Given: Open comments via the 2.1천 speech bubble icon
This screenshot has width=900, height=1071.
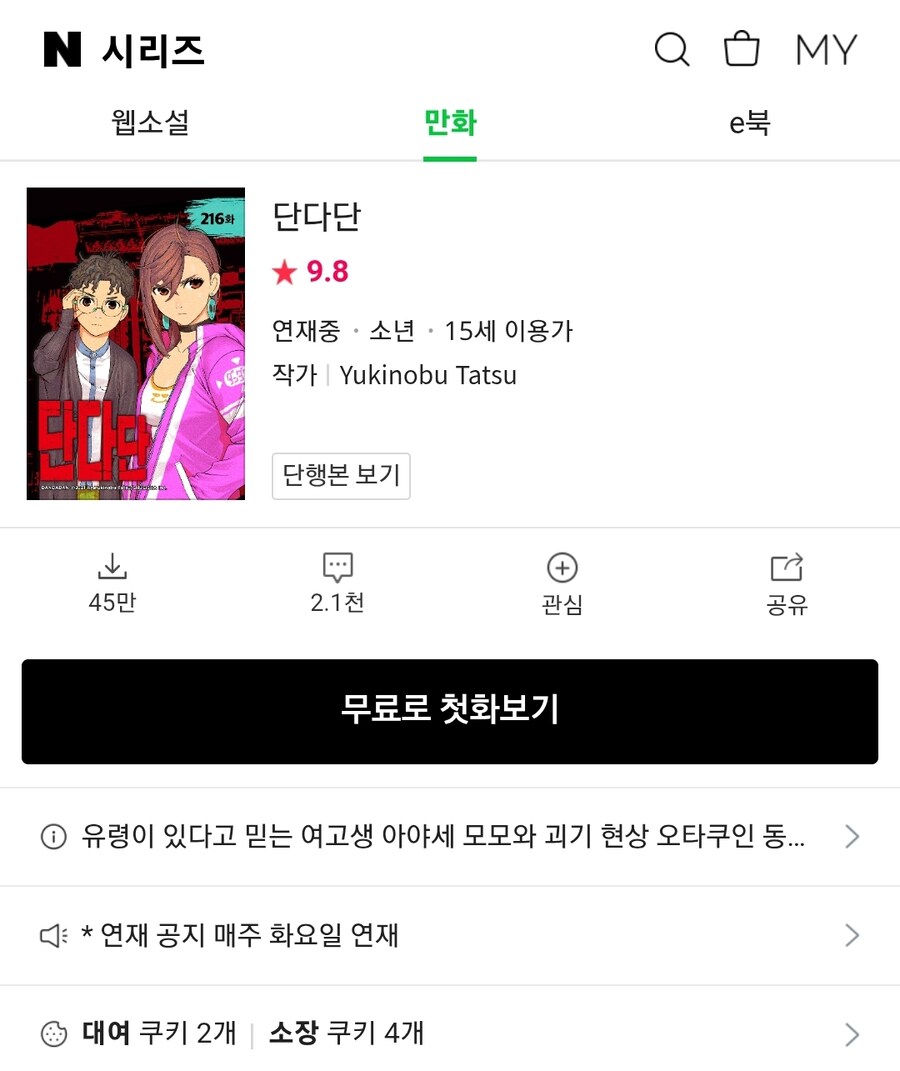Looking at the screenshot, I should pos(337,568).
